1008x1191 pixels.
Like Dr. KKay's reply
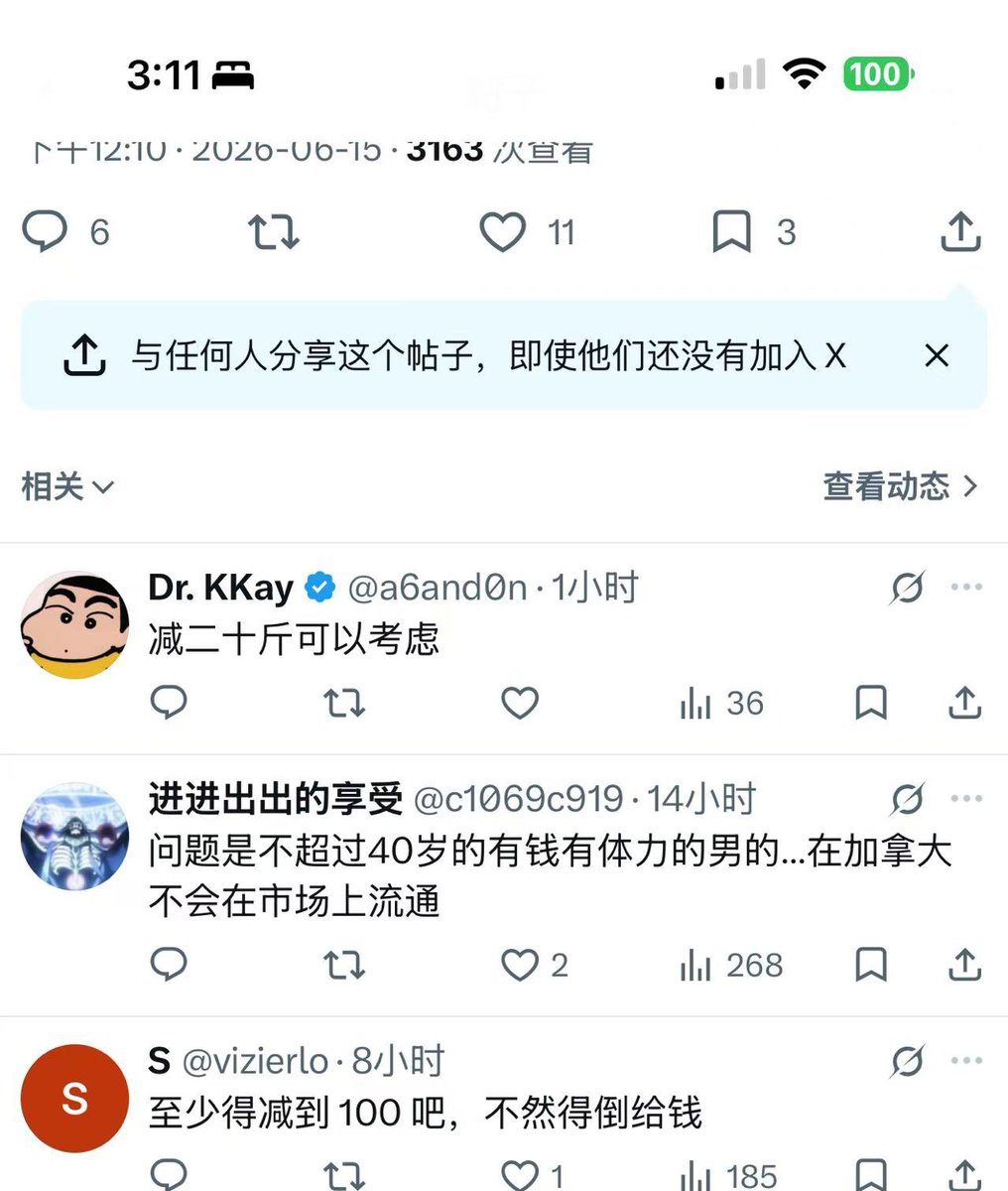click(x=519, y=703)
